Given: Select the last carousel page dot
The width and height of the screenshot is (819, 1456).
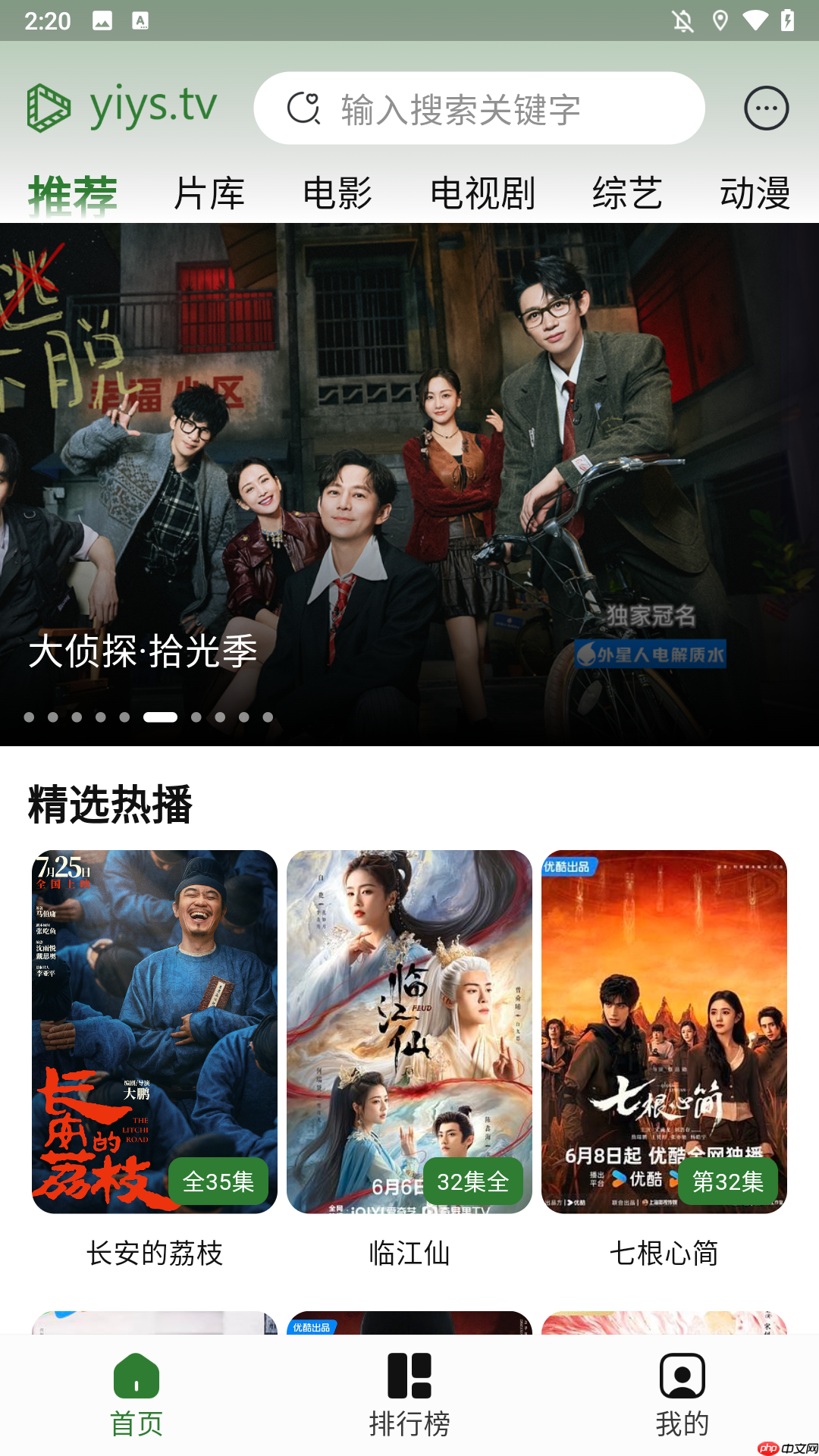Looking at the screenshot, I should 267,716.
